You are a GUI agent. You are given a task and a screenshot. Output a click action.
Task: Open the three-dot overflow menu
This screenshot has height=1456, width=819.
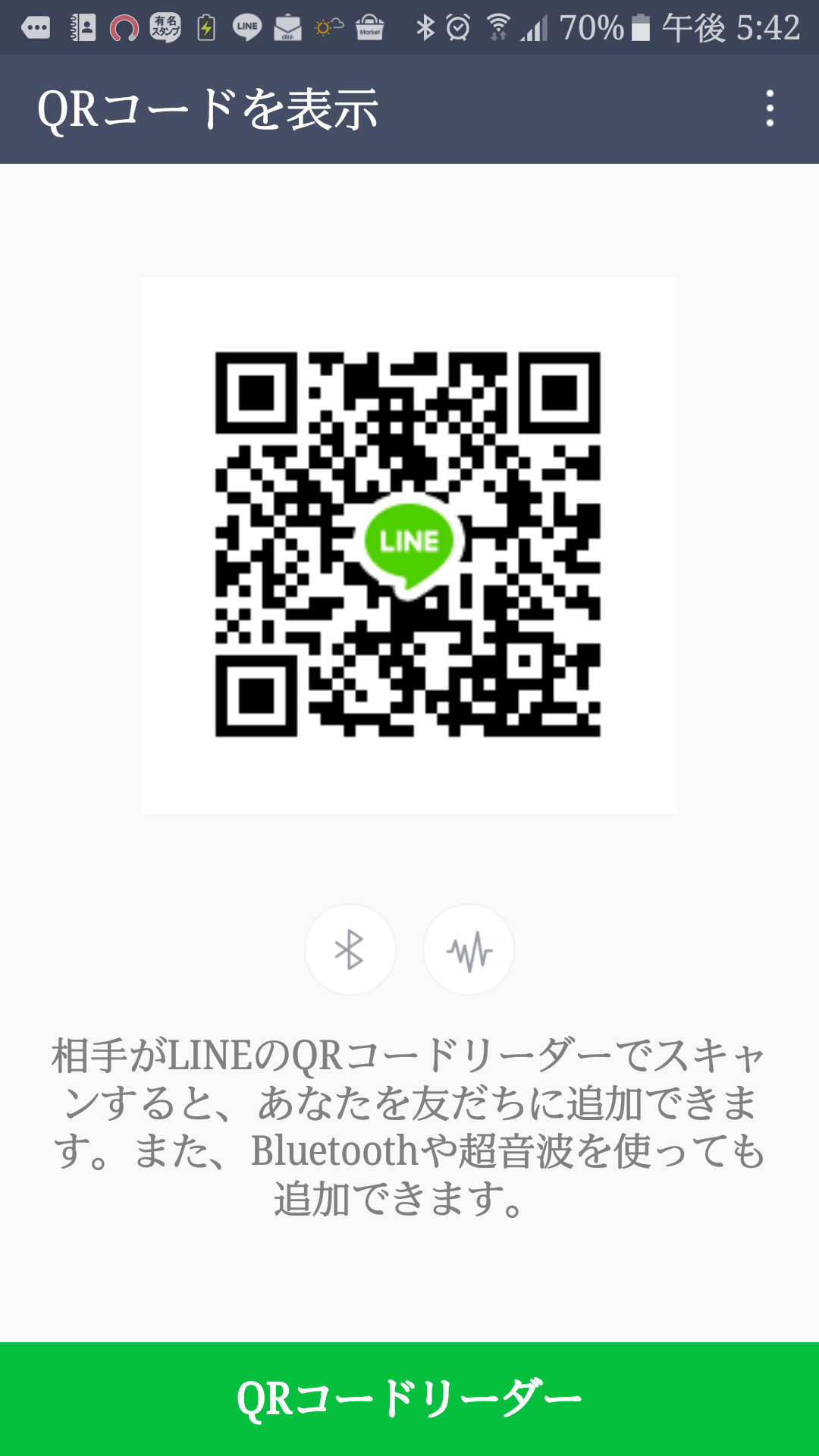(x=770, y=108)
